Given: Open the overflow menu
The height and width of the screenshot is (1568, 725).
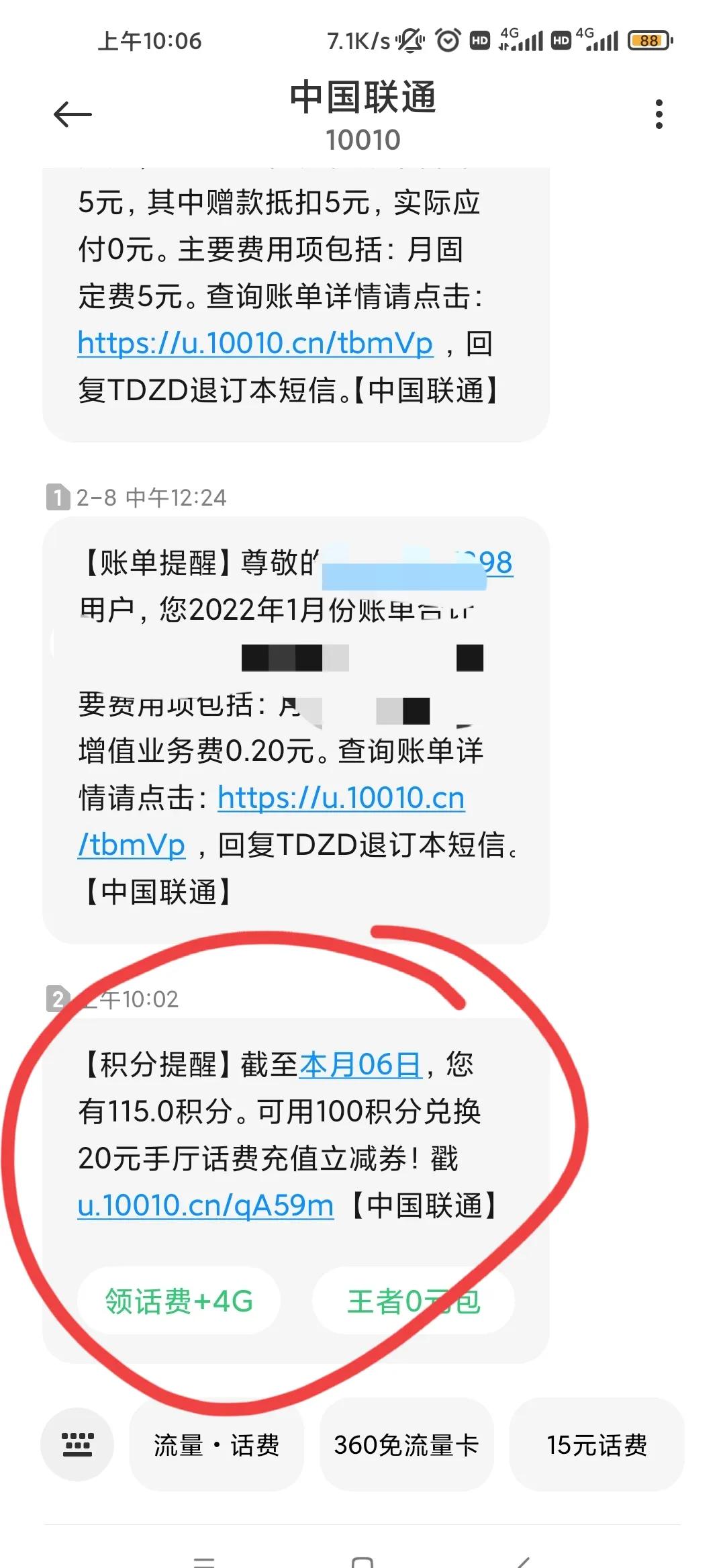Looking at the screenshot, I should pos(659,114).
